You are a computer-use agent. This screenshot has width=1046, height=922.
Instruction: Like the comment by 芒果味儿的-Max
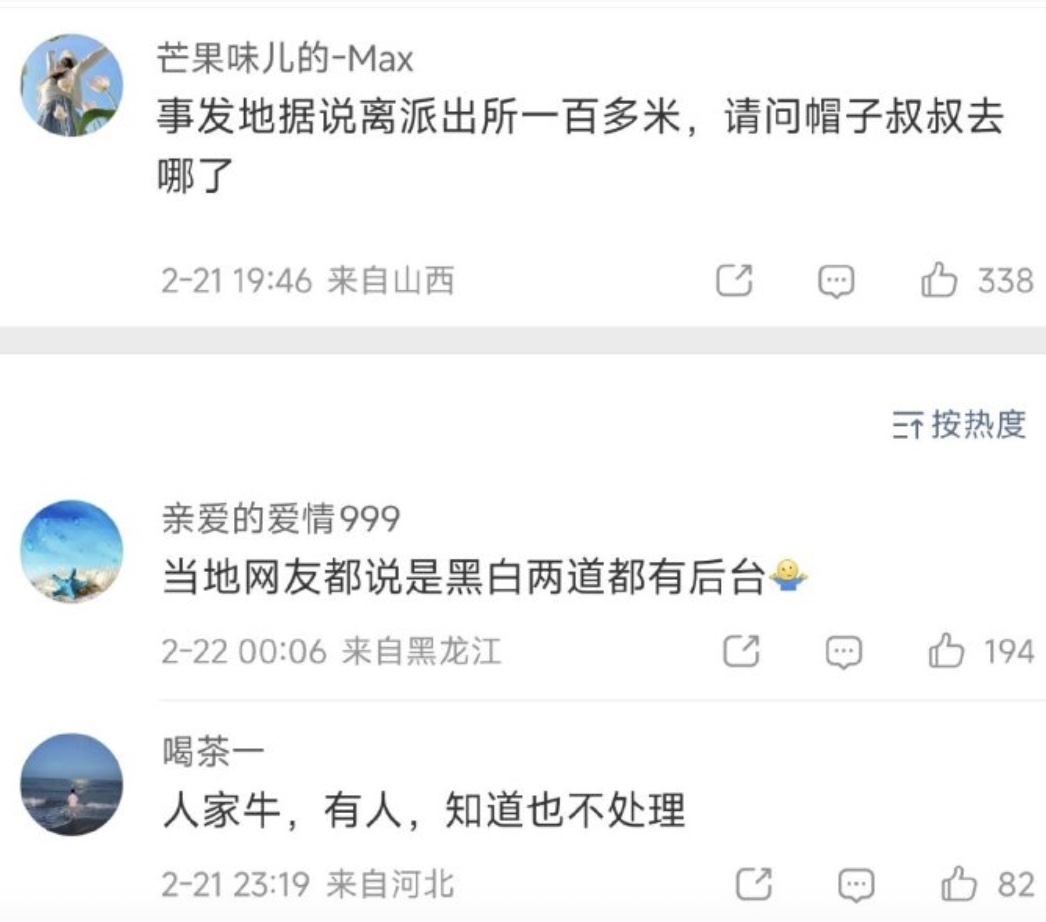(x=940, y=281)
